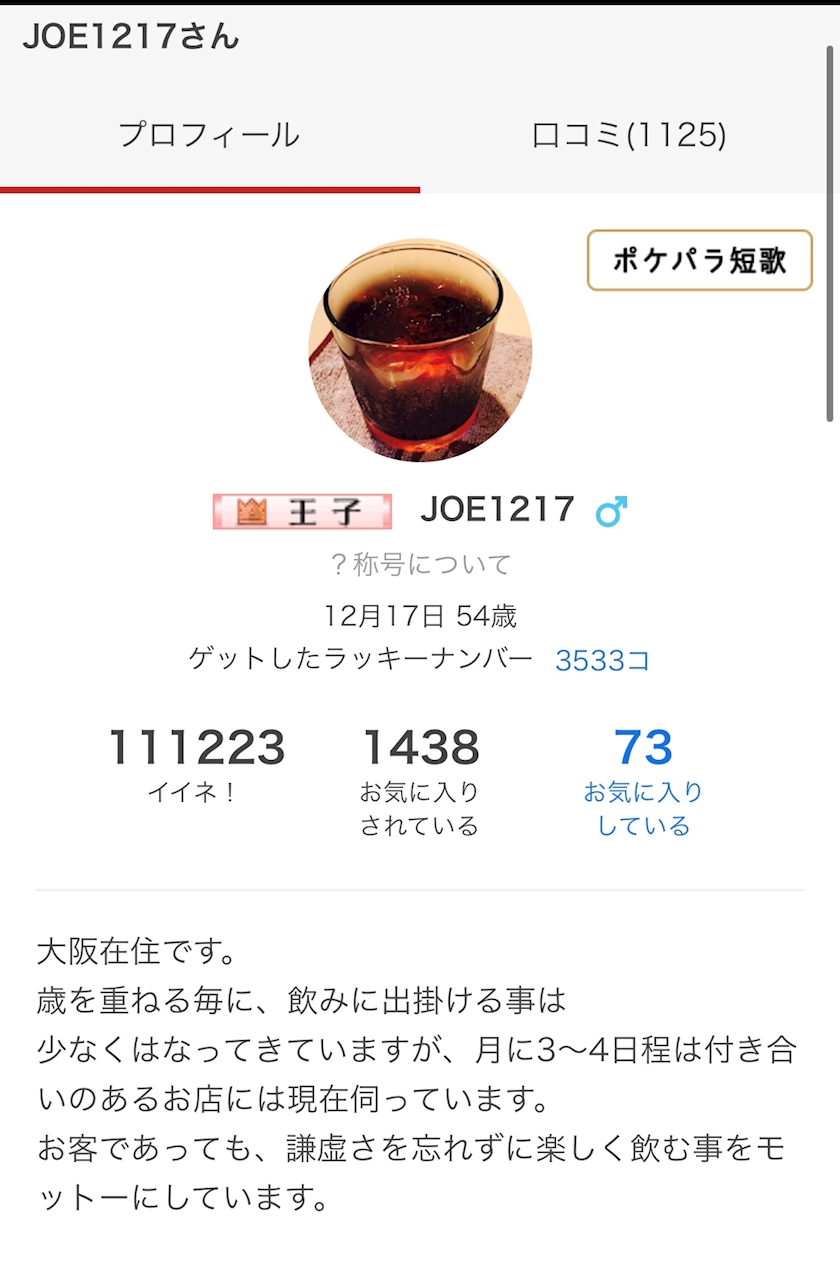Open the 口コミ(1125) reviews tab

(629, 135)
